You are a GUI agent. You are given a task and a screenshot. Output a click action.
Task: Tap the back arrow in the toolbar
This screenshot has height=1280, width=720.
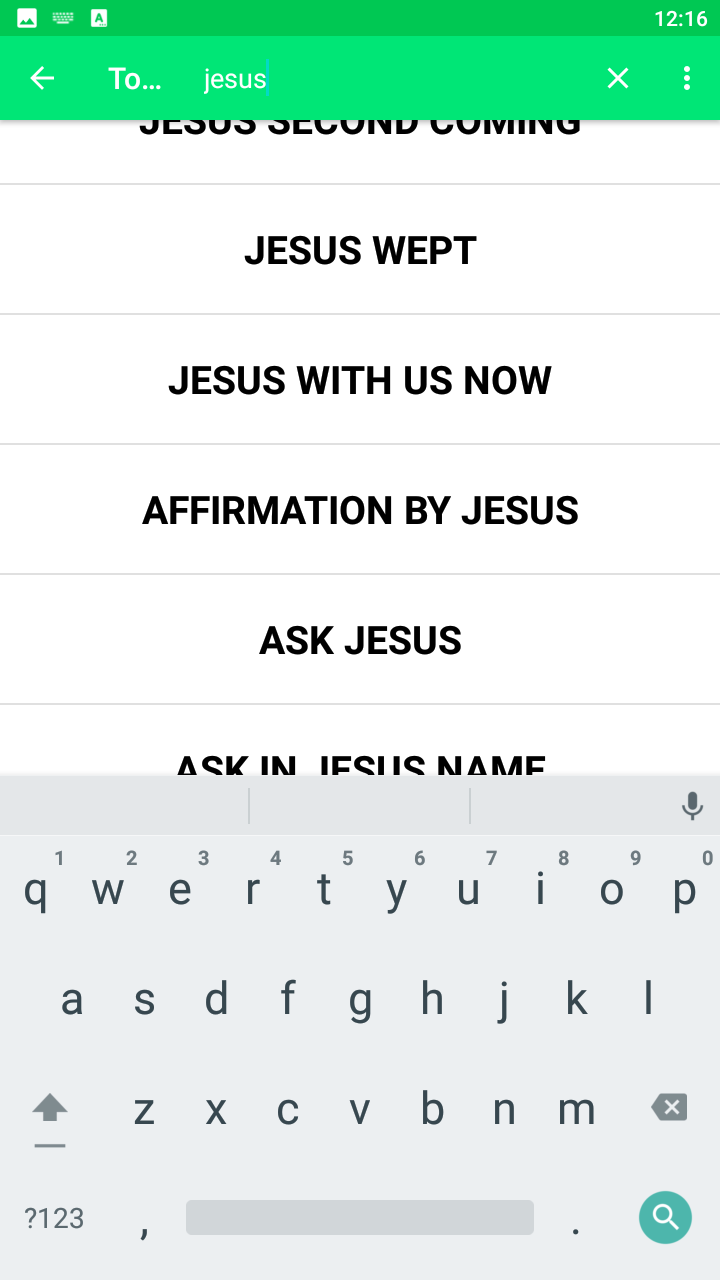[x=41, y=77]
